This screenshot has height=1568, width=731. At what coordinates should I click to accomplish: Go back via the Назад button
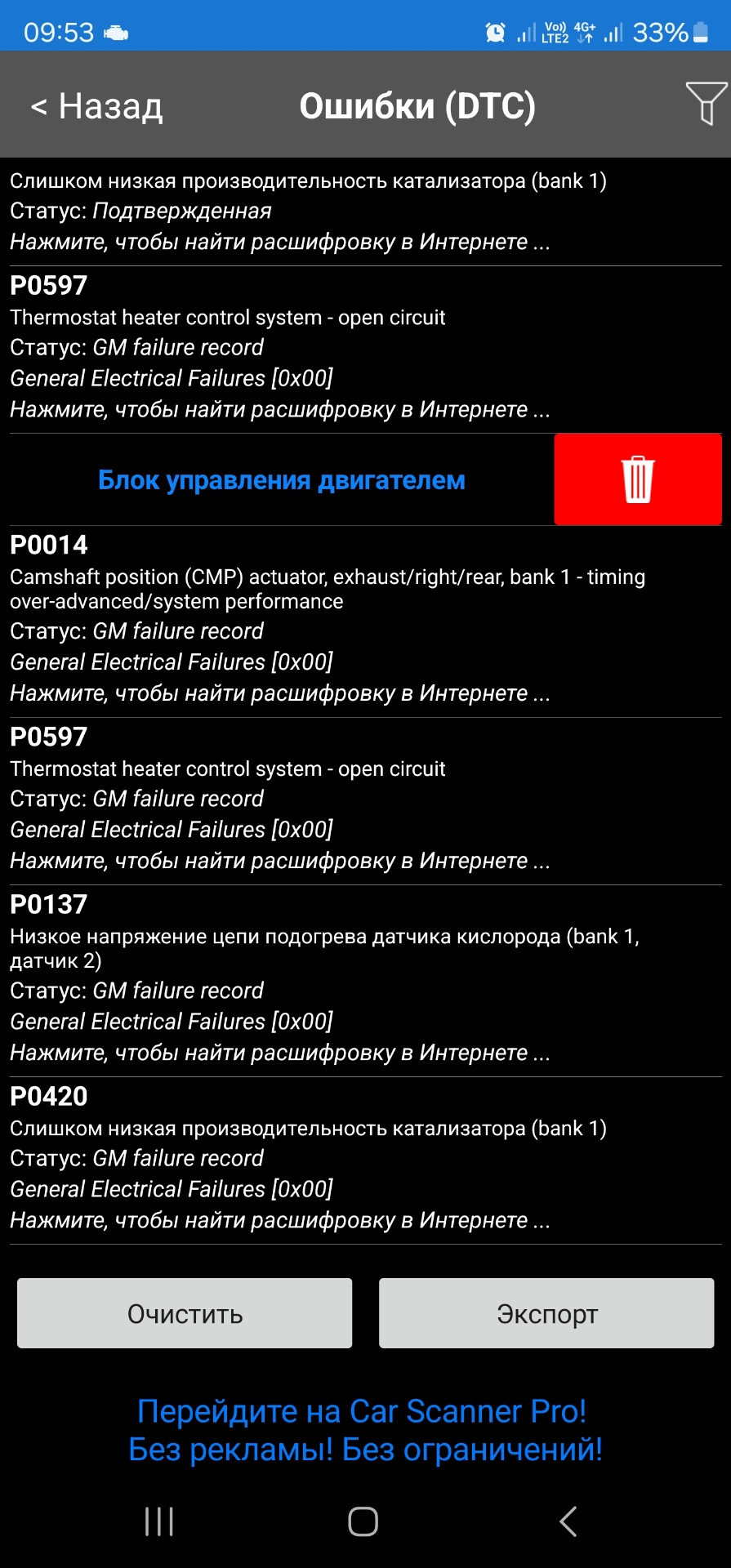[98, 106]
